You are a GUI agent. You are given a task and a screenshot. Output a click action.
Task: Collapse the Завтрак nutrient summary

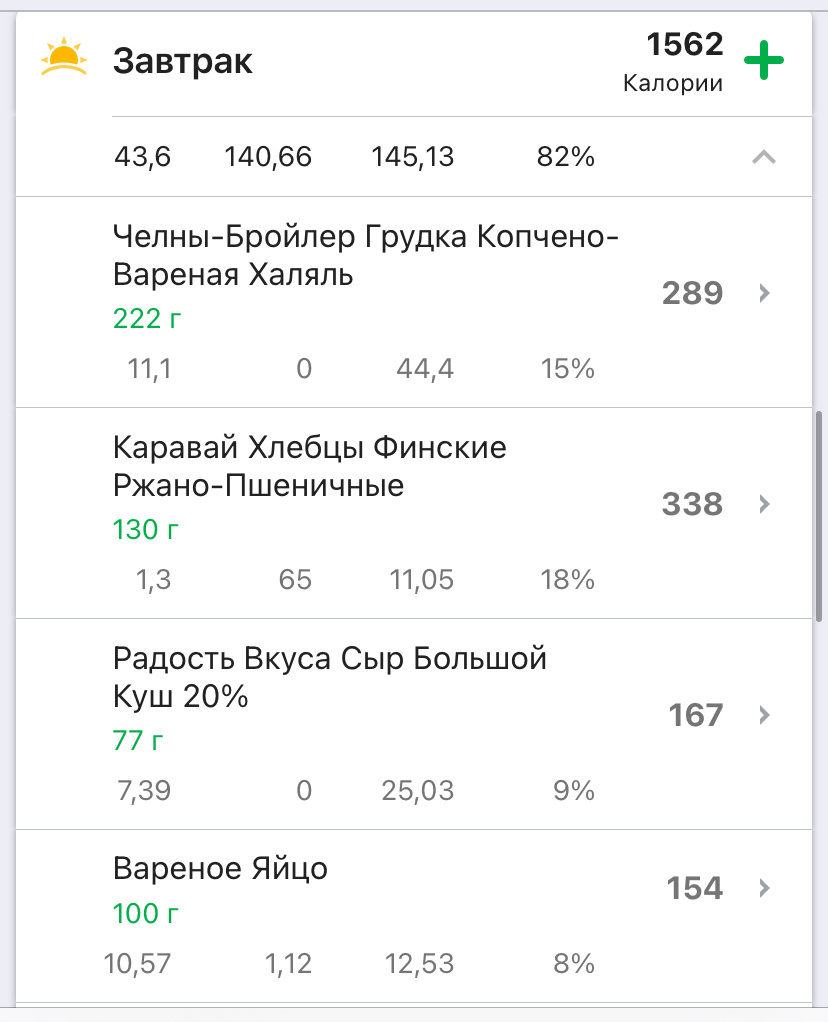[763, 157]
